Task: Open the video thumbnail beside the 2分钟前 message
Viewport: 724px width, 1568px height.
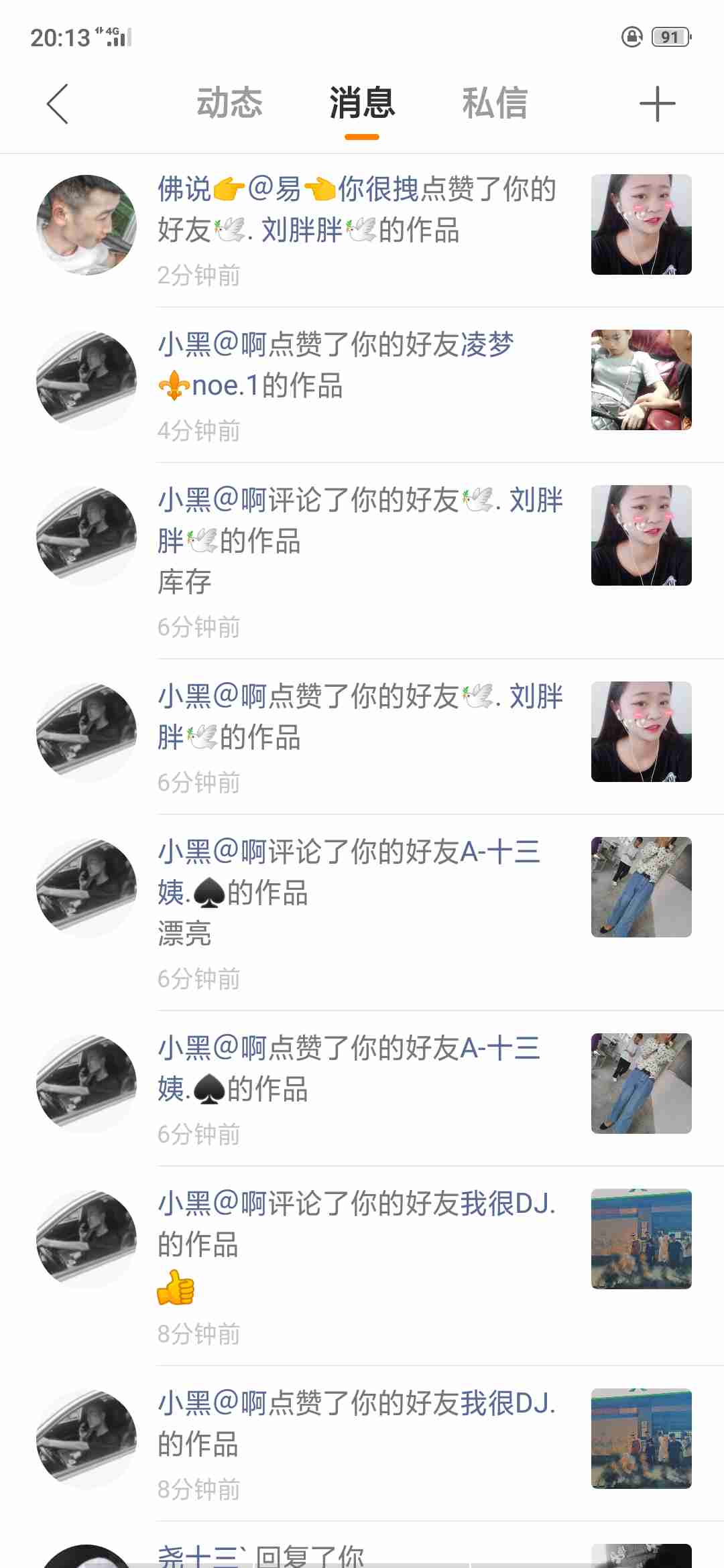Action: pos(641,224)
